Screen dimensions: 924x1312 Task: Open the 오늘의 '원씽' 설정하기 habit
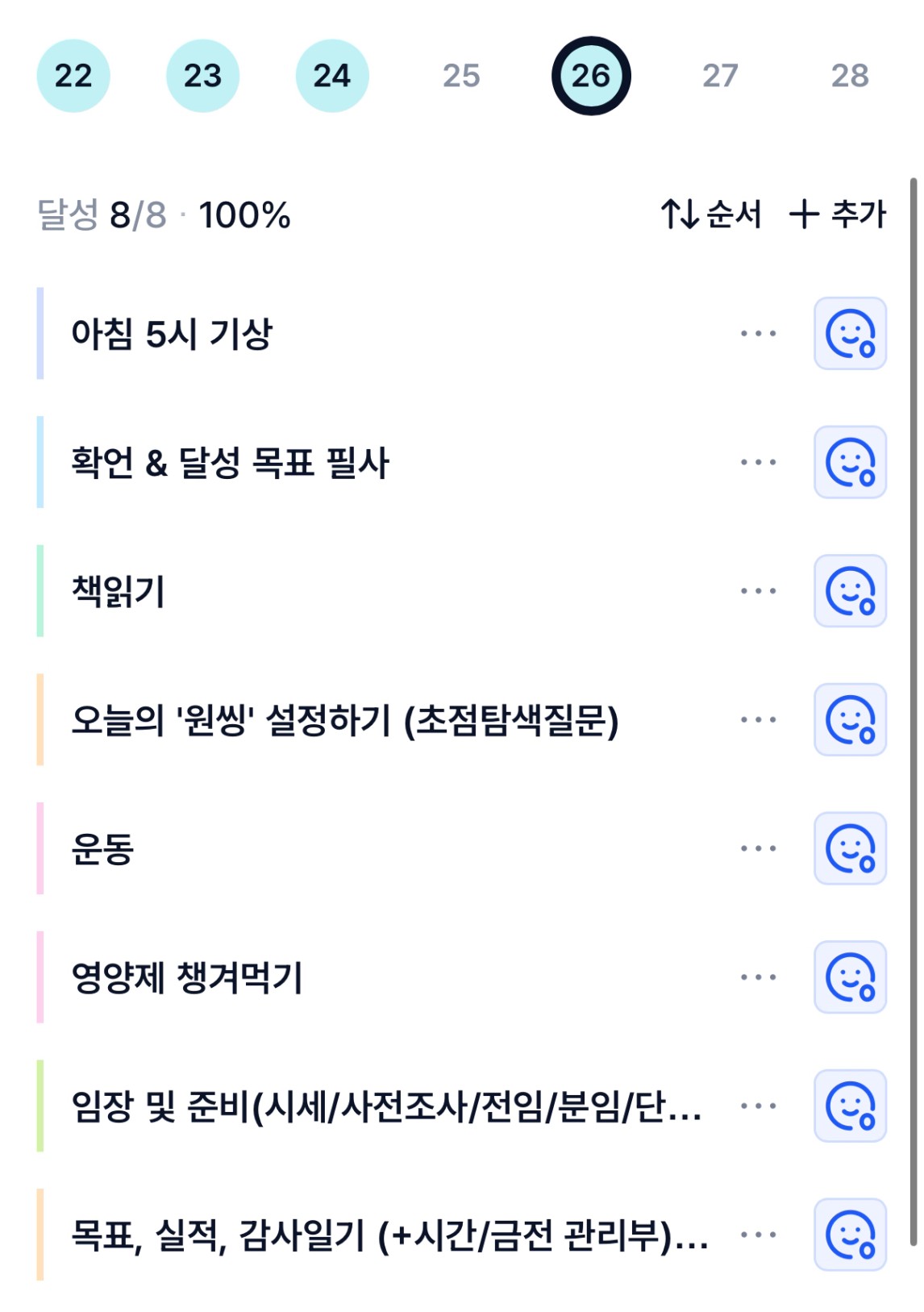[x=344, y=720]
